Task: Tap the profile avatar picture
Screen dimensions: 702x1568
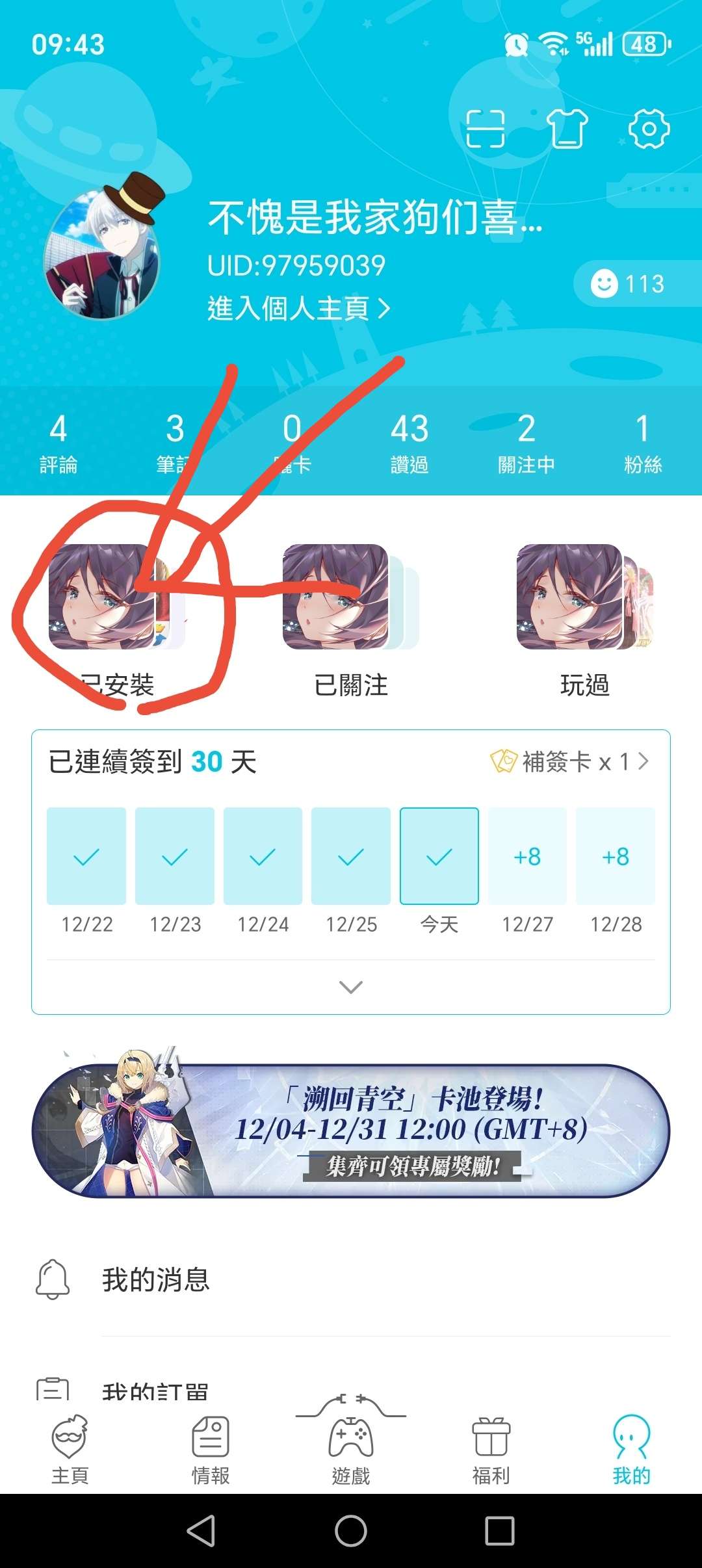Action: coord(102,247)
